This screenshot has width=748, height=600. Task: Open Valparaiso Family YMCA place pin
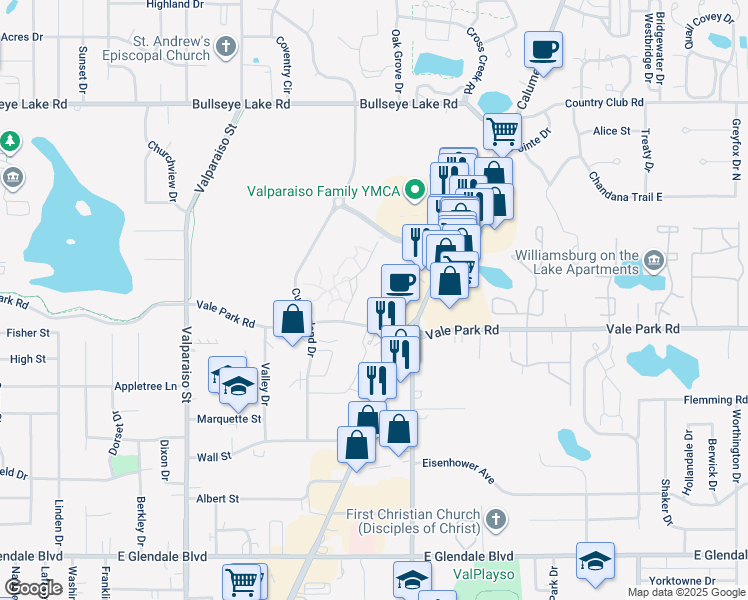(415, 190)
